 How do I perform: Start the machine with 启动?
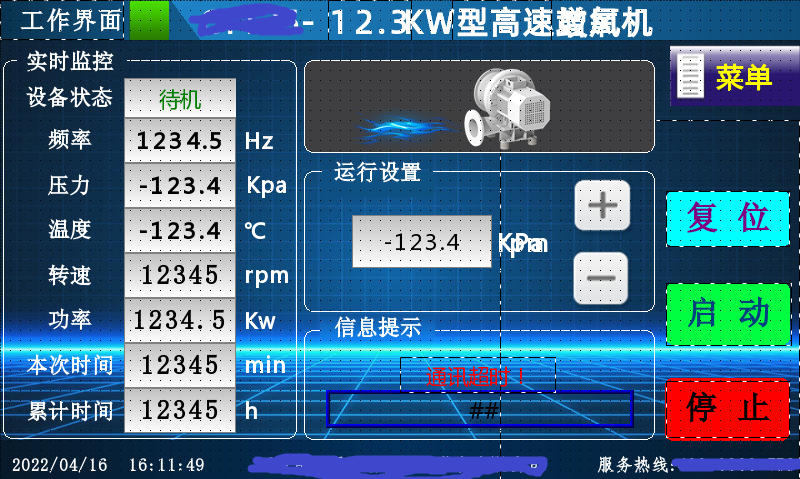726,313
